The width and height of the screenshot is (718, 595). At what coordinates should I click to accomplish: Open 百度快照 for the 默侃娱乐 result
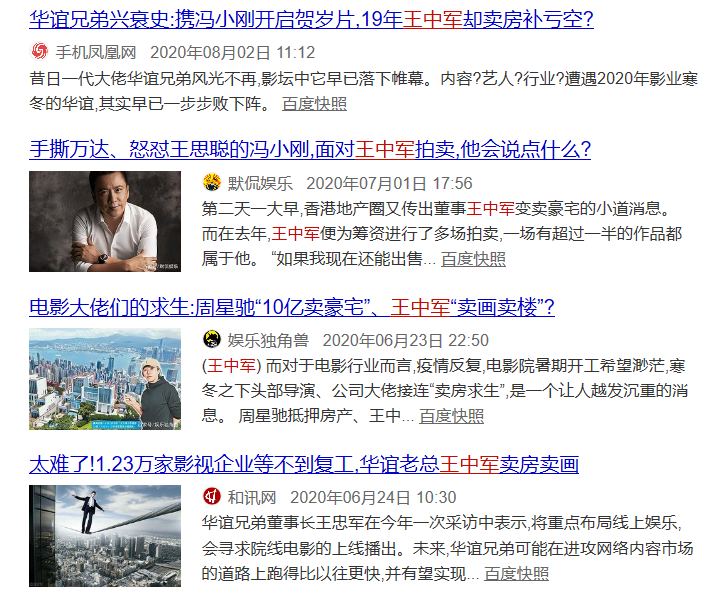pyautogui.click(x=473, y=259)
